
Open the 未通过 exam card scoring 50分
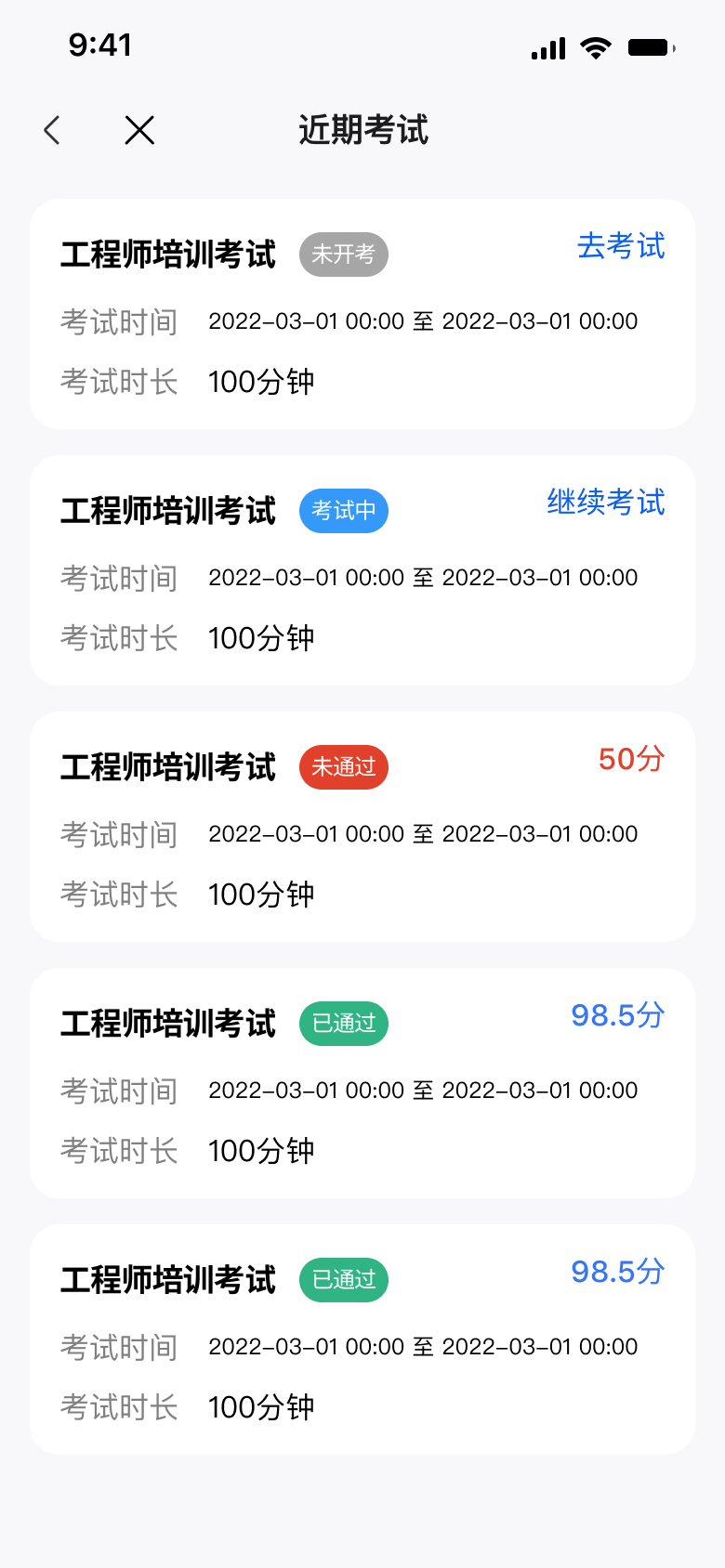click(362, 827)
